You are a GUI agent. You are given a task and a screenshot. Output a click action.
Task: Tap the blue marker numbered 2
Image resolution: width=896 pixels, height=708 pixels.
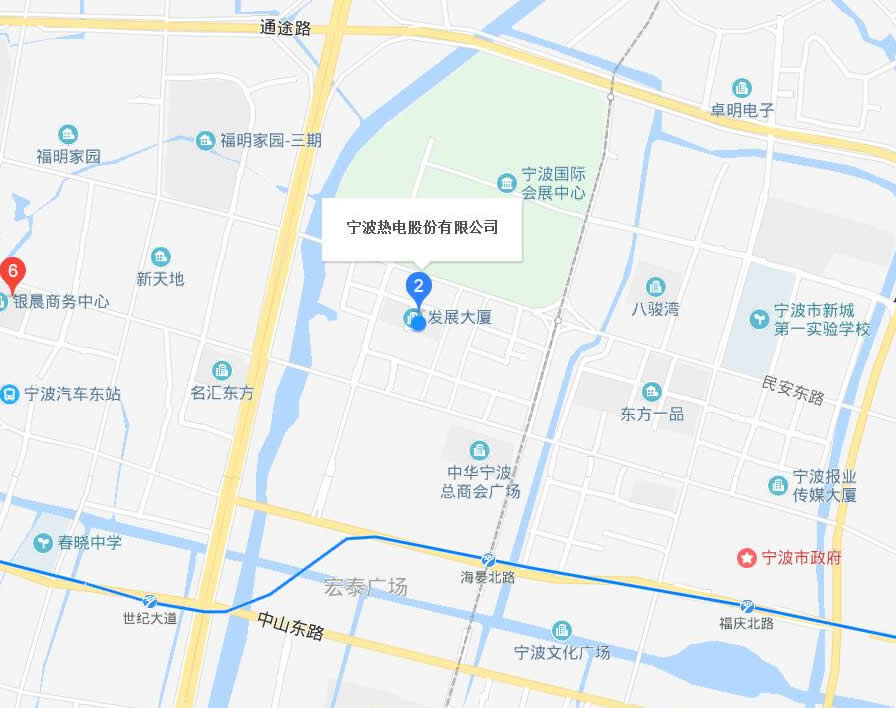pos(419,288)
